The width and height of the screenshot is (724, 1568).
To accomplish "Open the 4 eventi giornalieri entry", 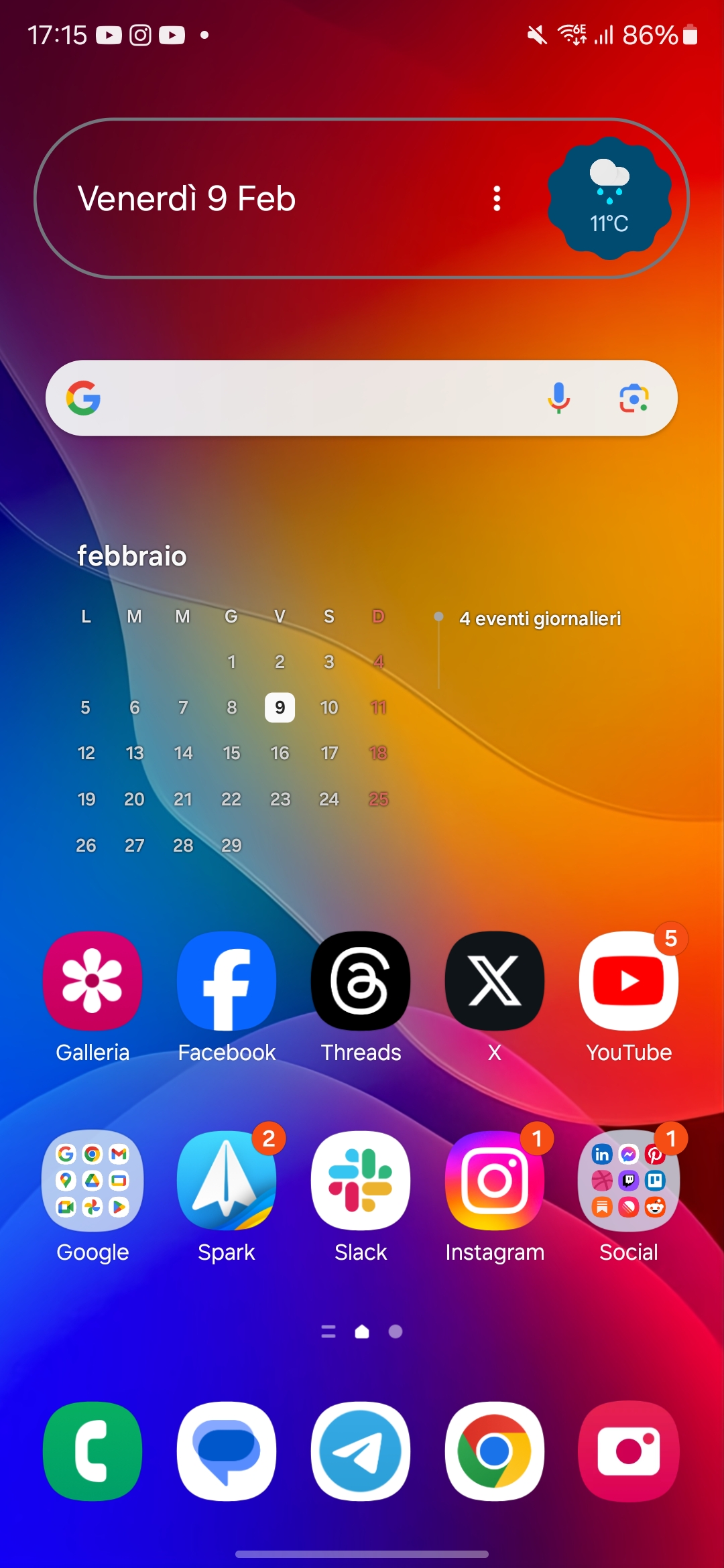I will point(540,618).
